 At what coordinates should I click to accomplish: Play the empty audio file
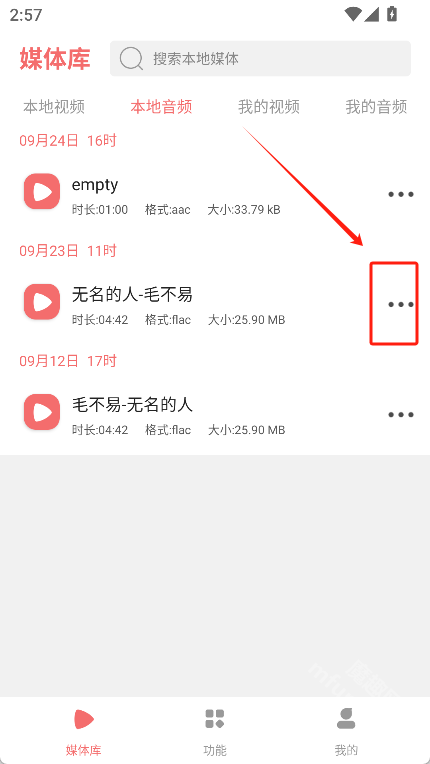(x=42, y=191)
